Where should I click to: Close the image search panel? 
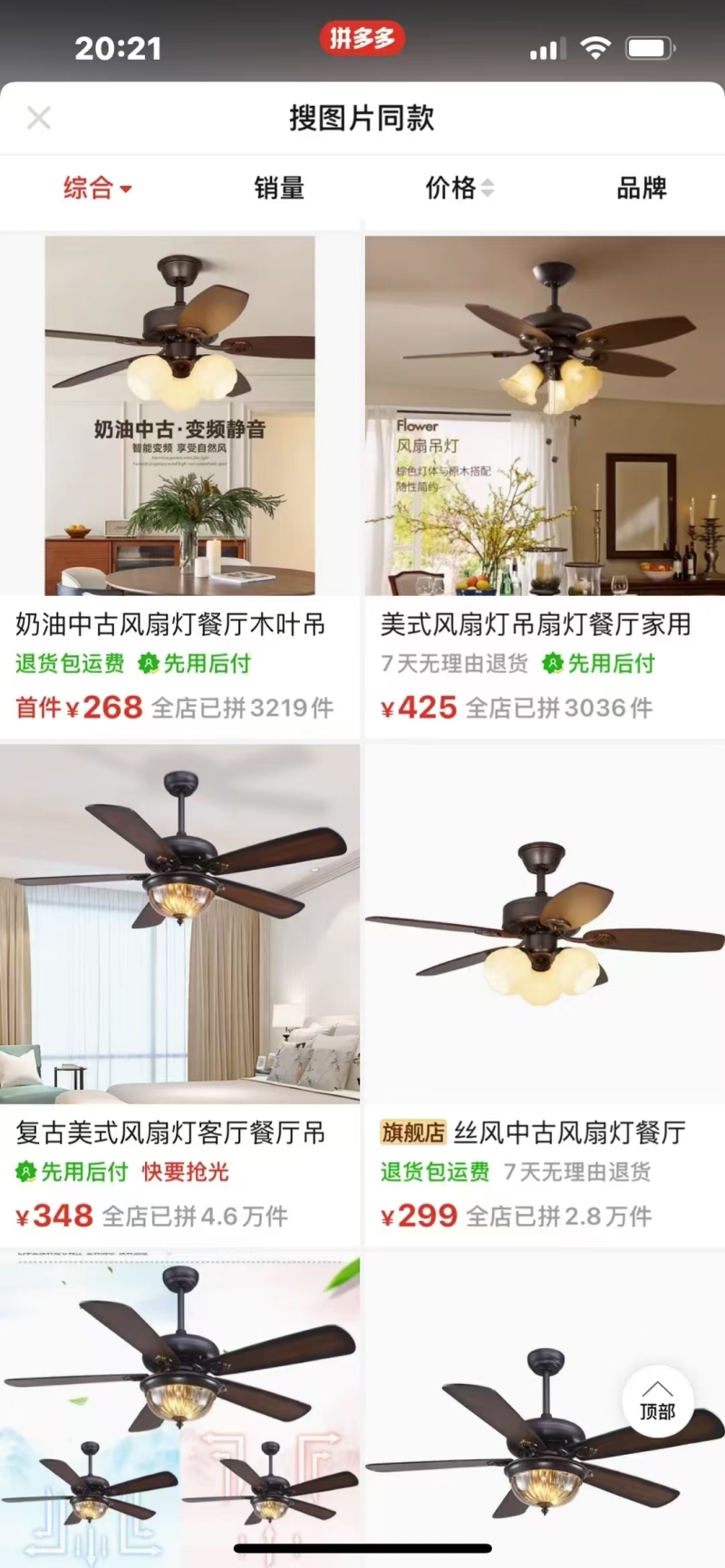click(39, 118)
